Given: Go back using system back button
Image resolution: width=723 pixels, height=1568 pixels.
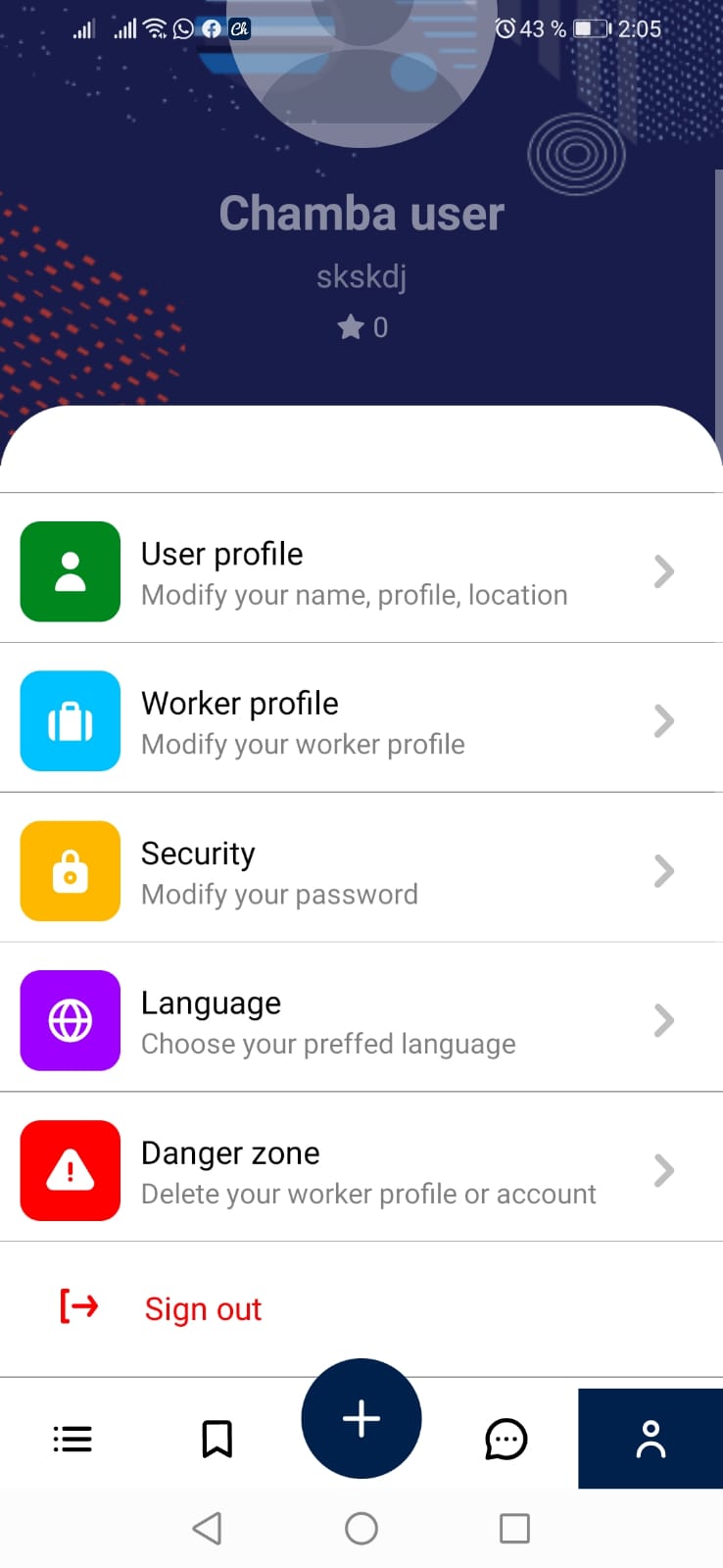Looking at the screenshot, I should [207, 1528].
